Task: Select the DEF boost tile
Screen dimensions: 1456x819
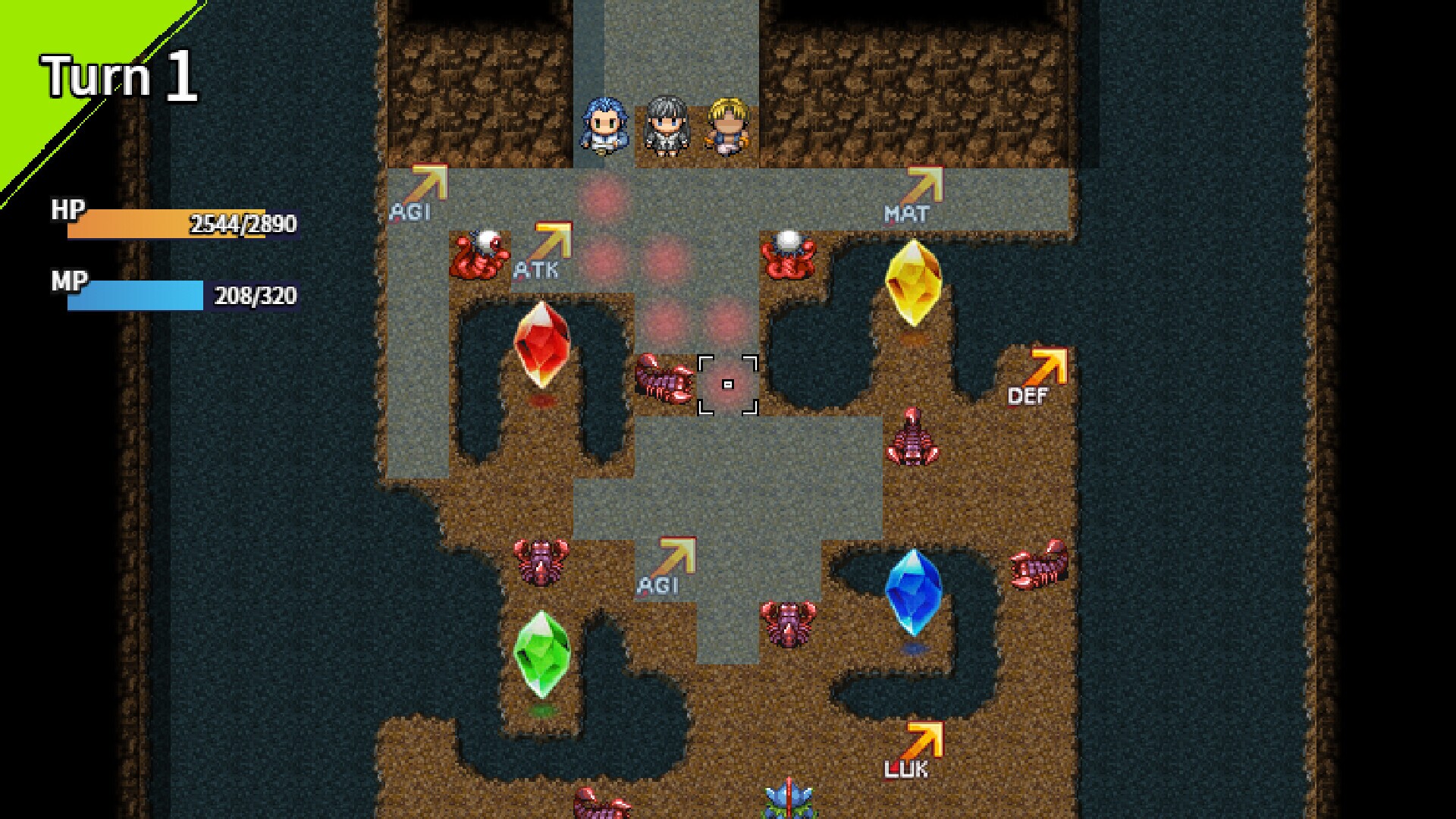Action: [1037, 377]
